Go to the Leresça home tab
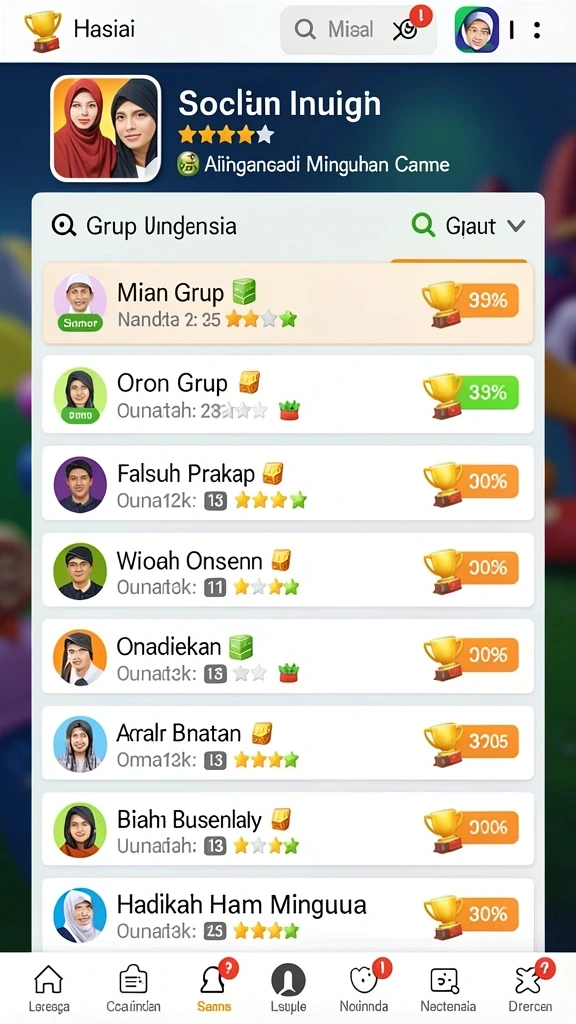 [x=49, y=989]
